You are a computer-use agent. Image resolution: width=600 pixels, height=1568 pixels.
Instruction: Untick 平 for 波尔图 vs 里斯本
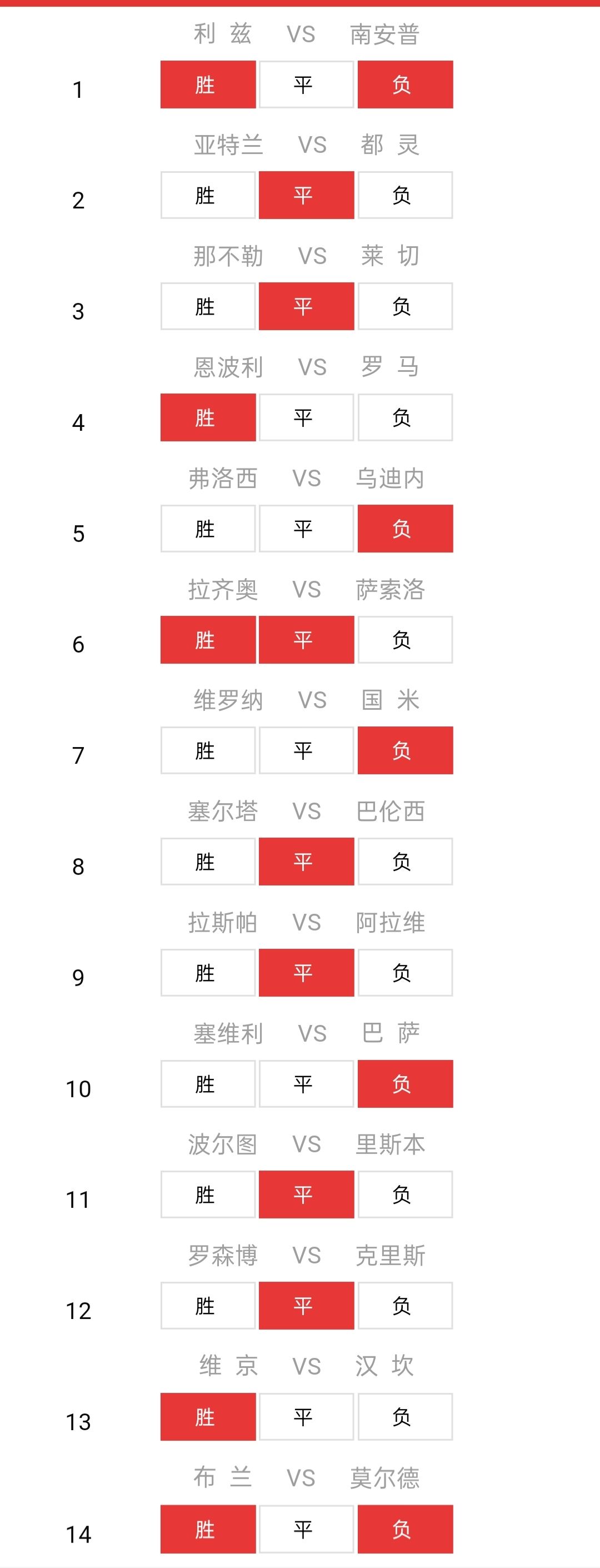coord(306,1195)
